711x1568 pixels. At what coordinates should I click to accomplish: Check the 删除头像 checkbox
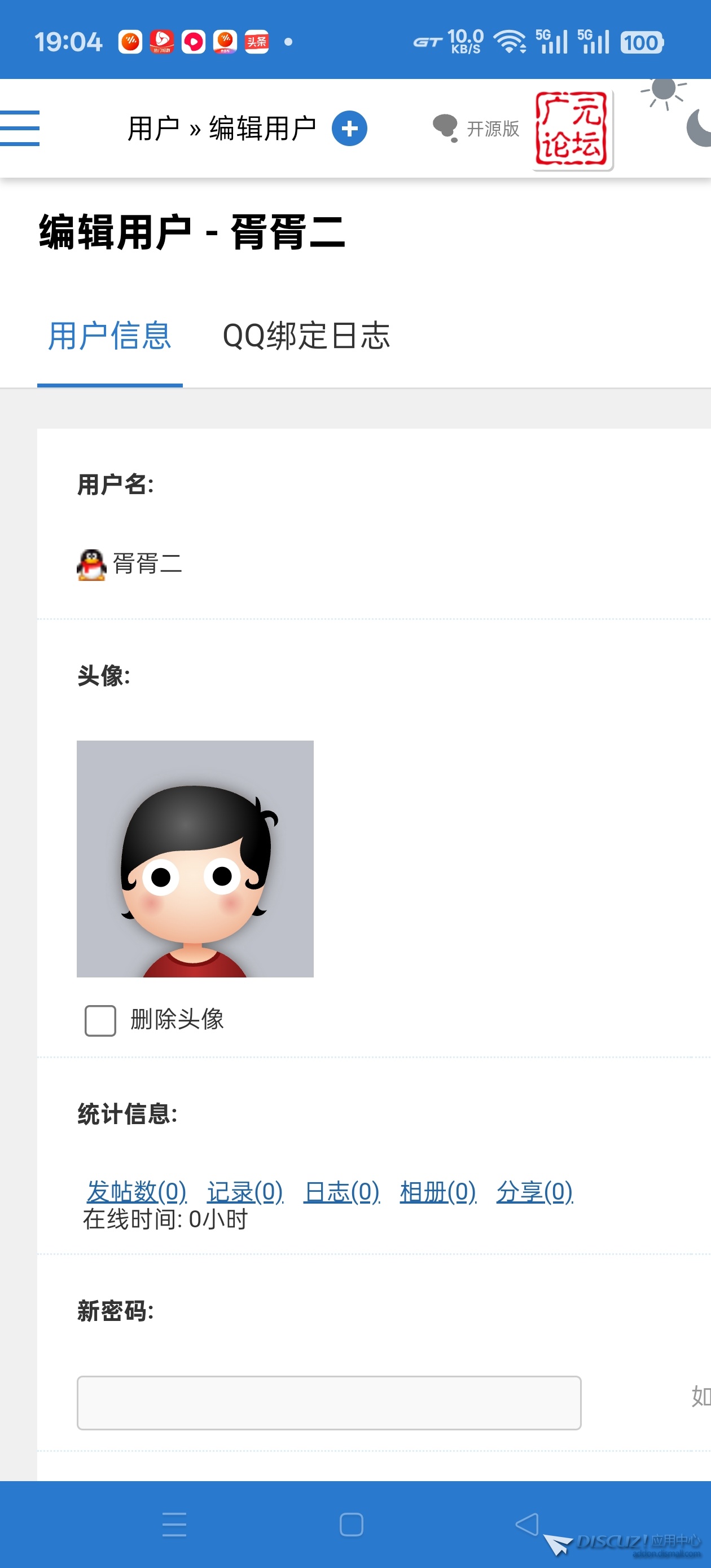tap(100, 1020)
